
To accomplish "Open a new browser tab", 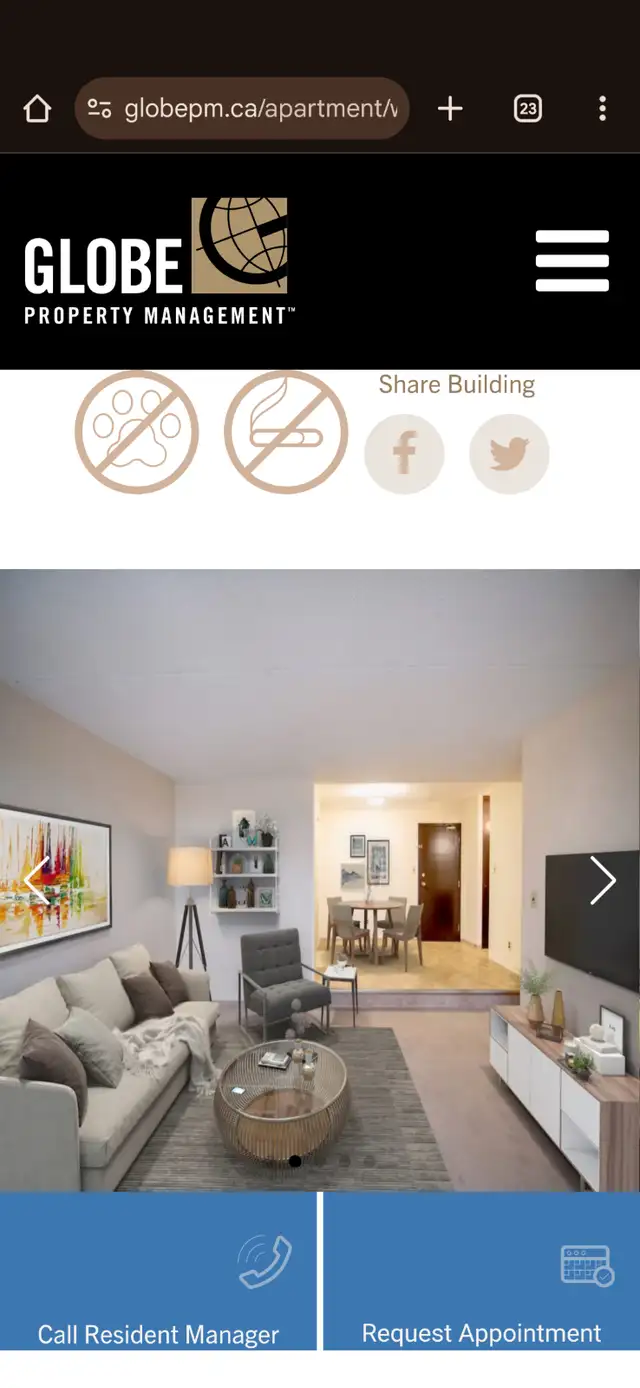I will [x=450, y=109].
